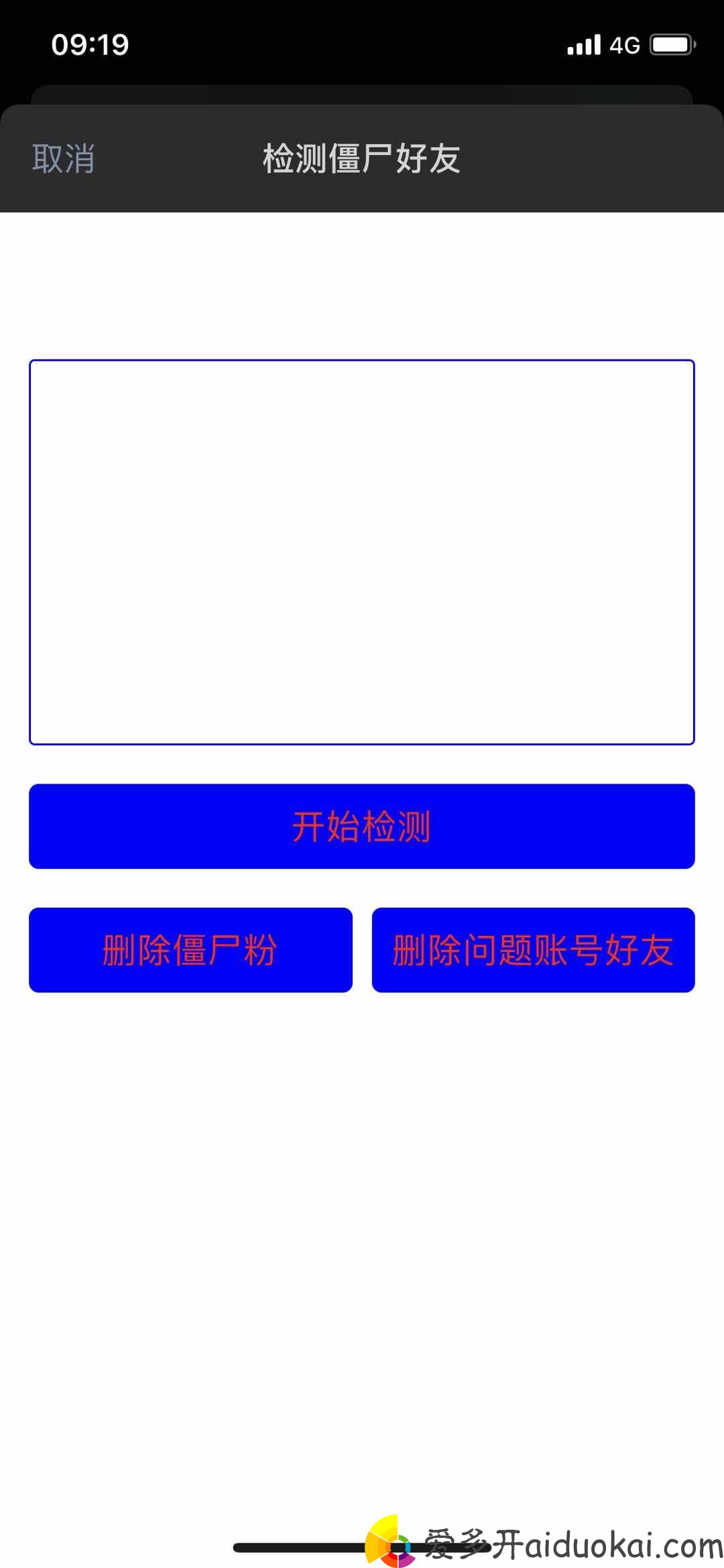Tap 删除僵尸粉 button

(x=190, y=949)
